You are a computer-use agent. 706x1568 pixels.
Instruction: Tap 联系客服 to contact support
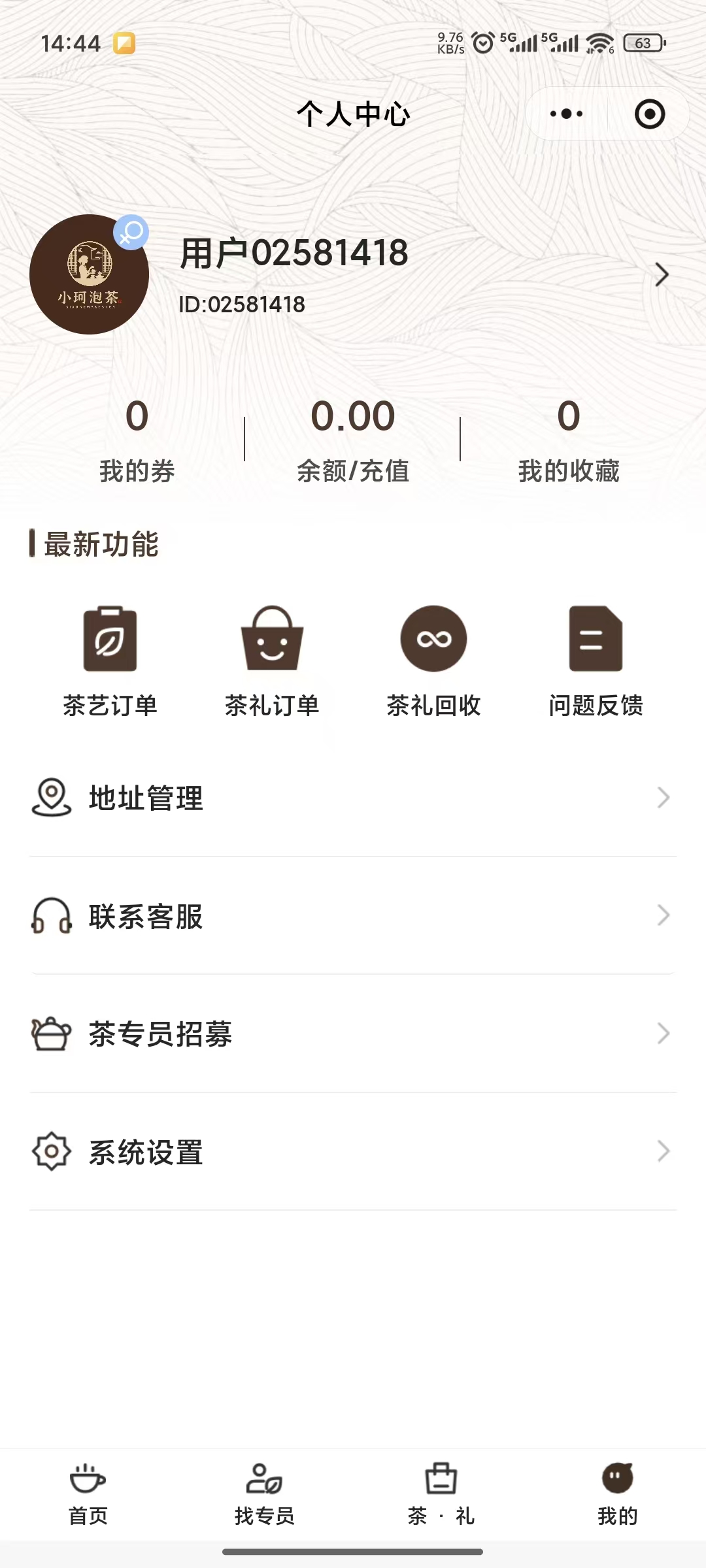[x=353, y=916]
